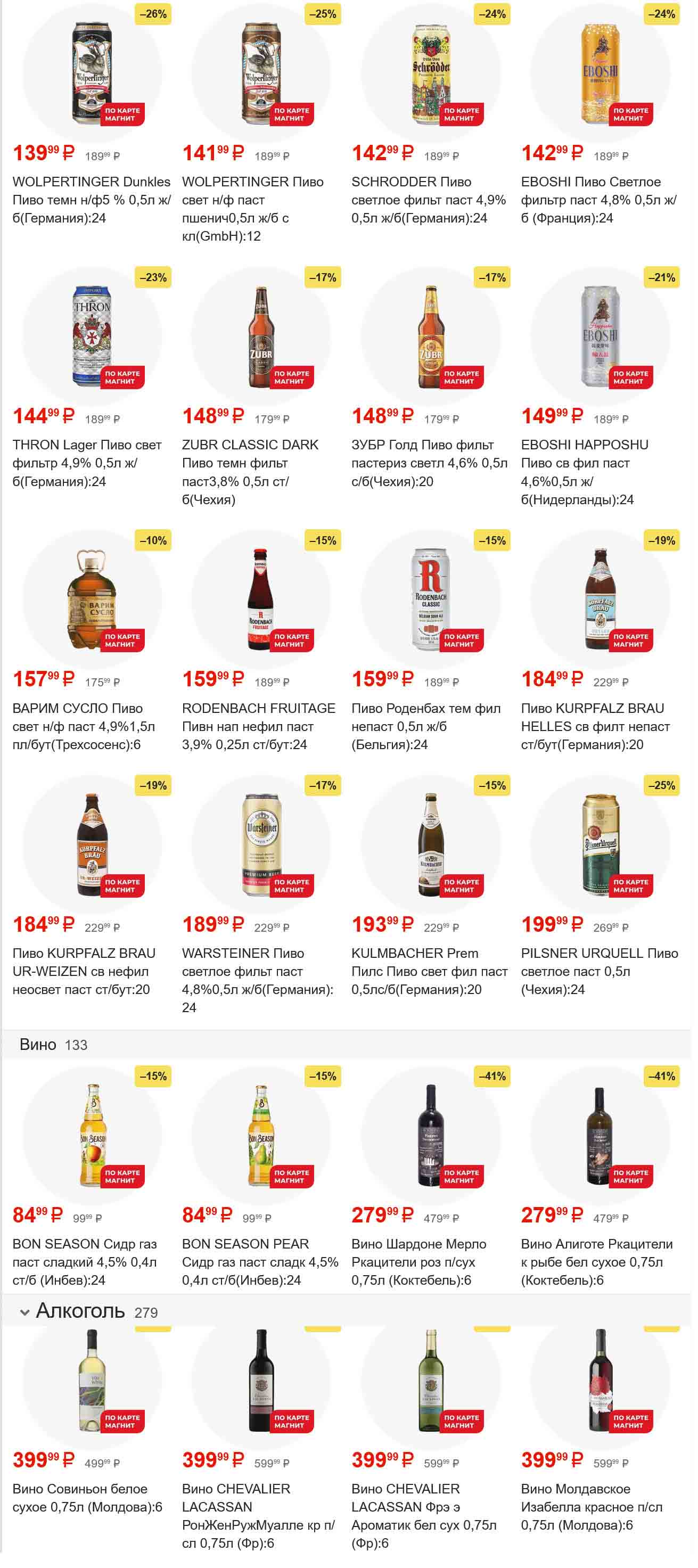Open Вино Совиньон белое сухое product

tap(92, 1380)
